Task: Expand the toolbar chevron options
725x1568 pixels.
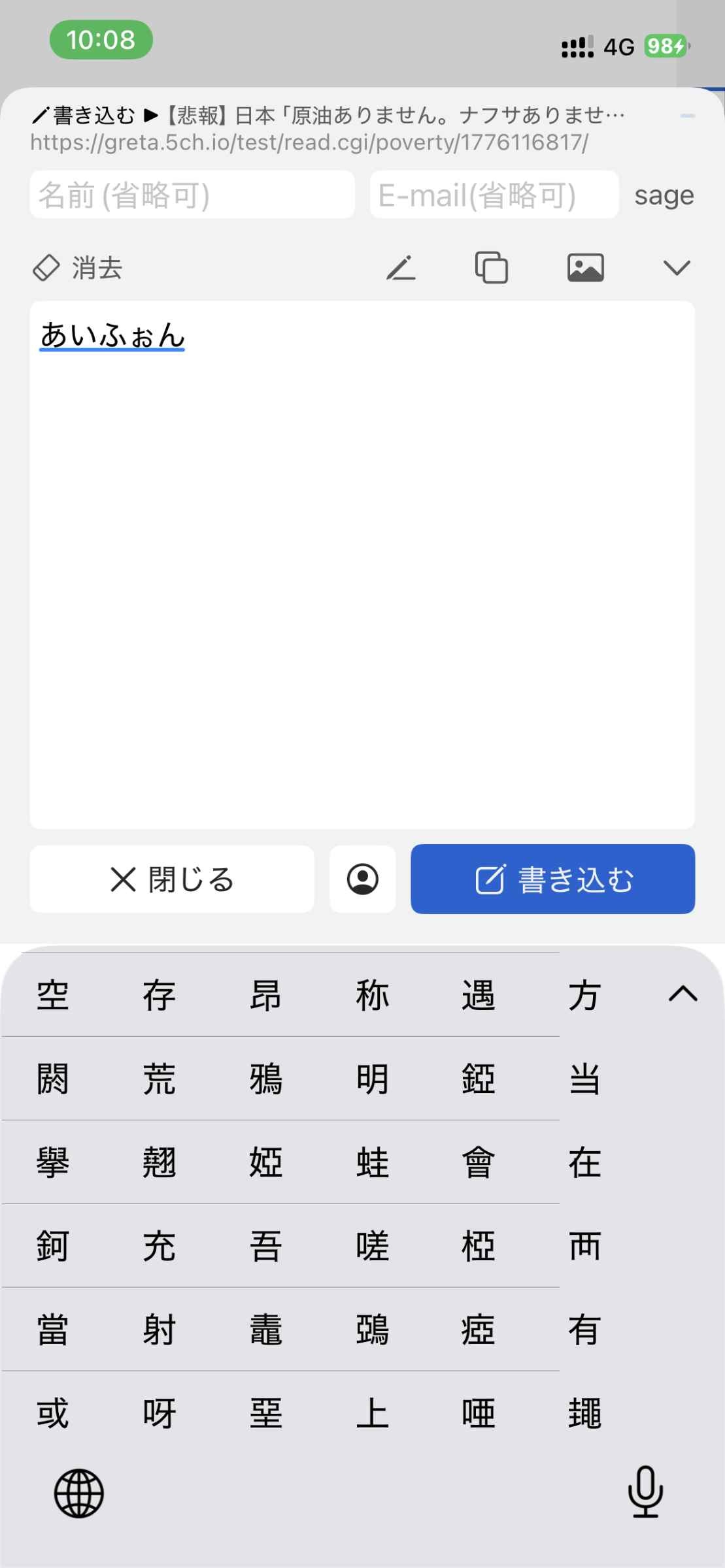Action: pos(676,268)
